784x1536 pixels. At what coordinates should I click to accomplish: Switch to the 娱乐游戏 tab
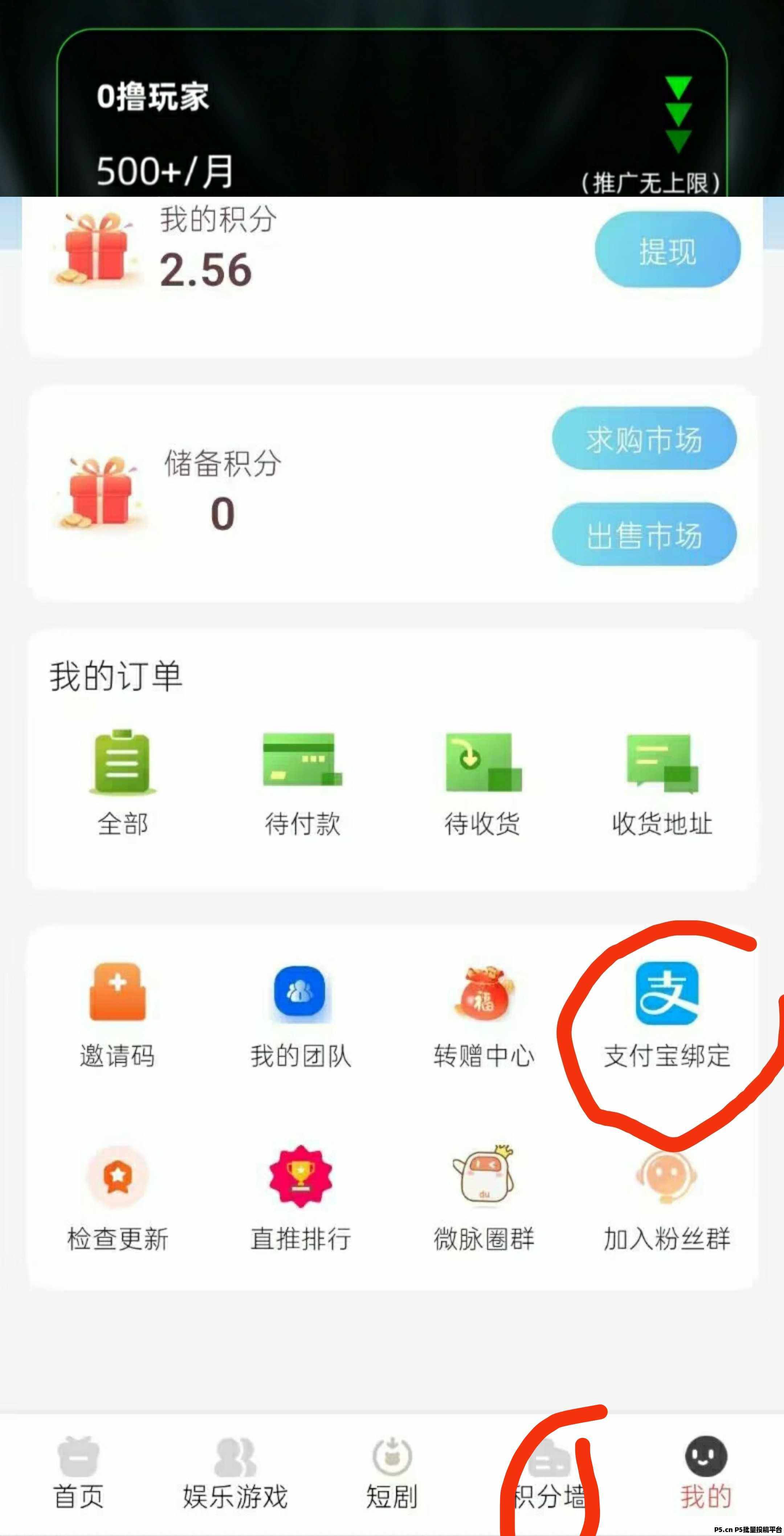(235, 1474)
